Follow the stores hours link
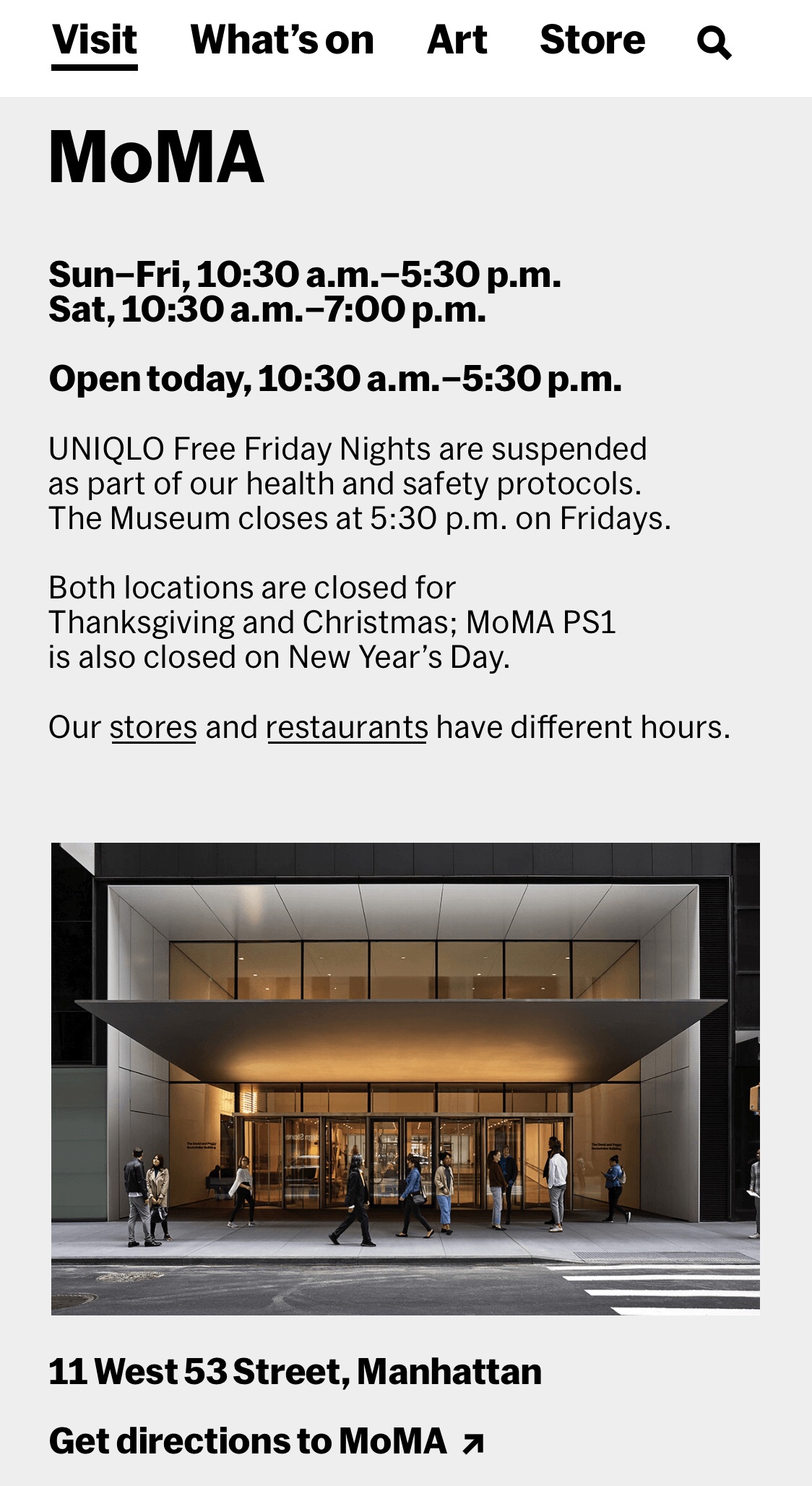This screenshot has height=1486, width=812. [x=153, y=728]
